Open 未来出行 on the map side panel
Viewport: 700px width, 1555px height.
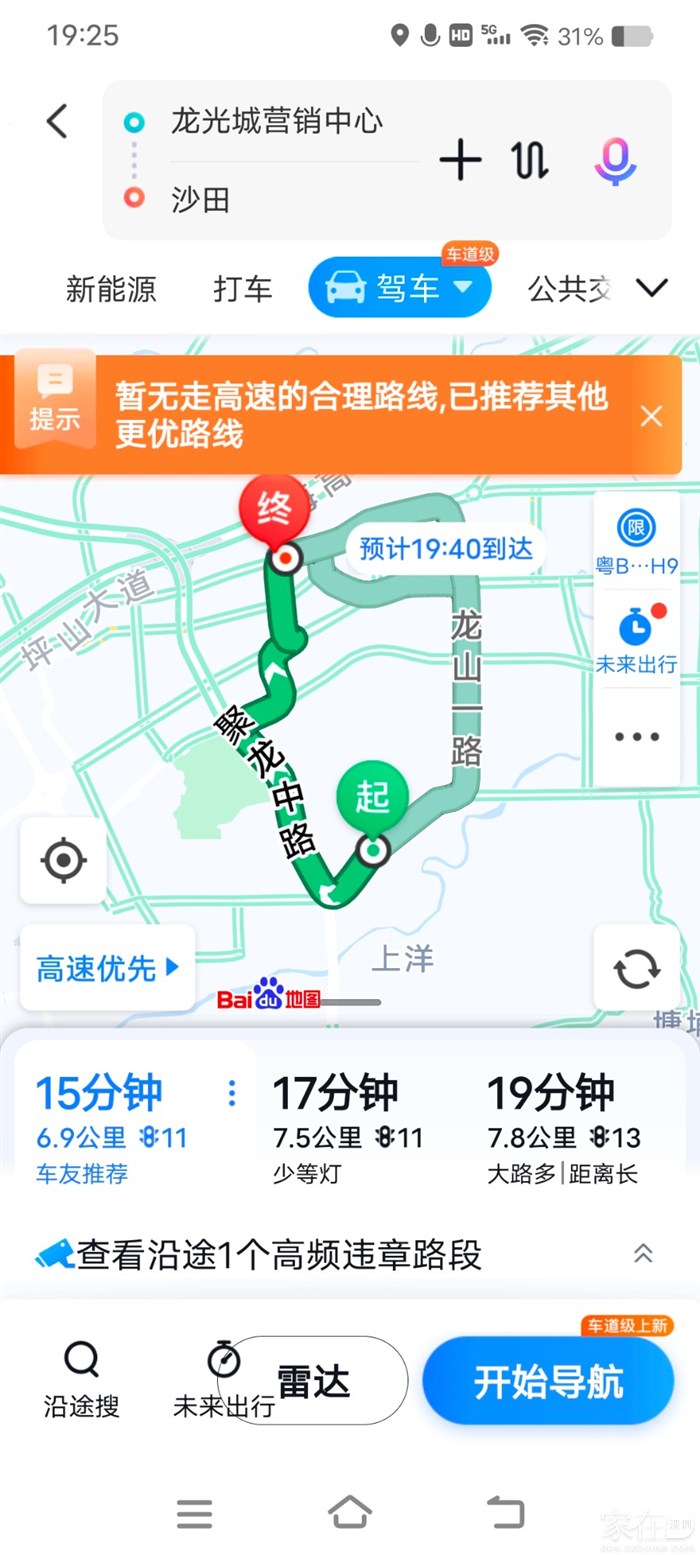[x=637, y=640]
